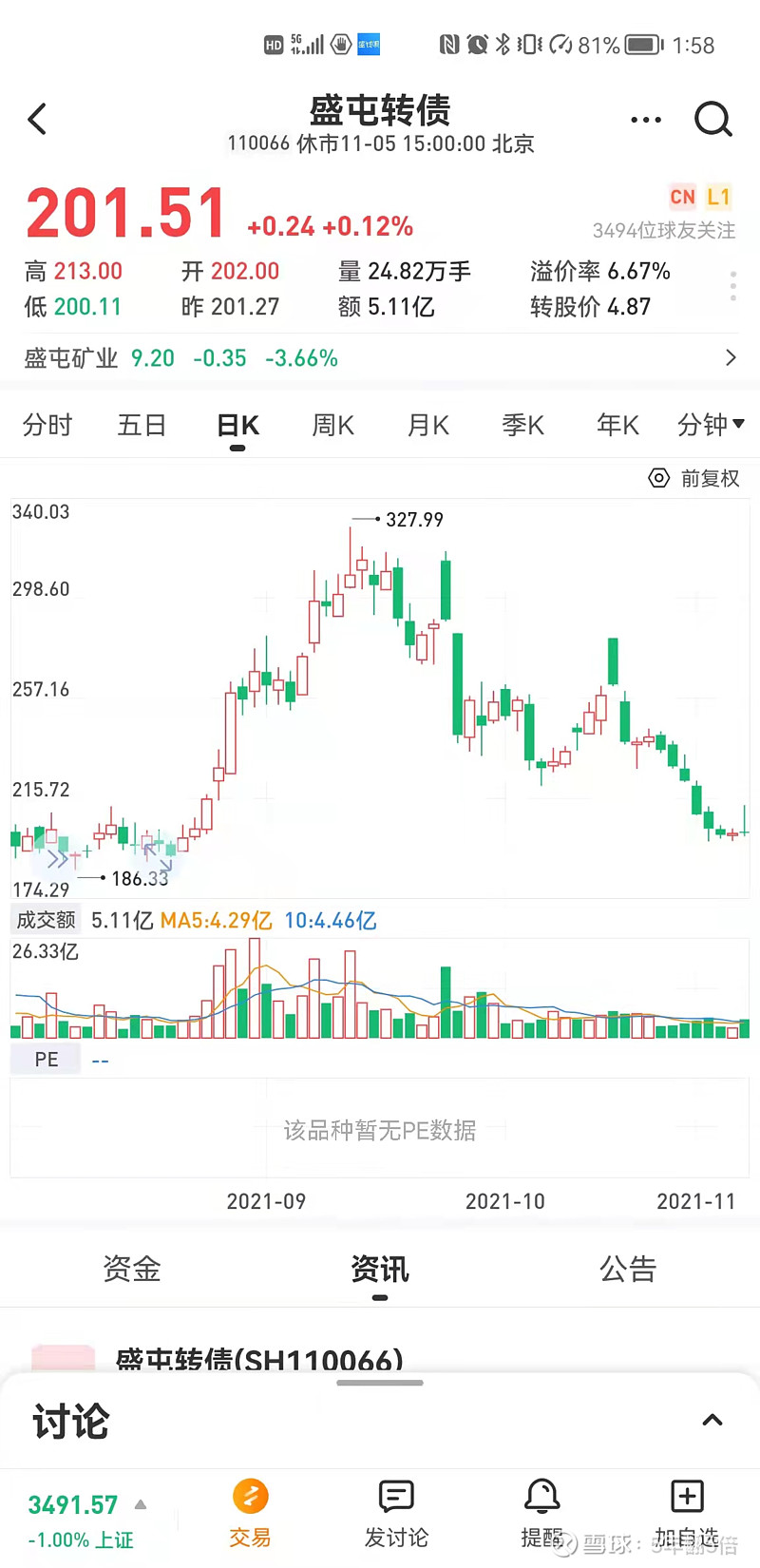Select the 分时 intraday chart view
The width and height of the screenshot is (760, 1568).
pos(47,425)
